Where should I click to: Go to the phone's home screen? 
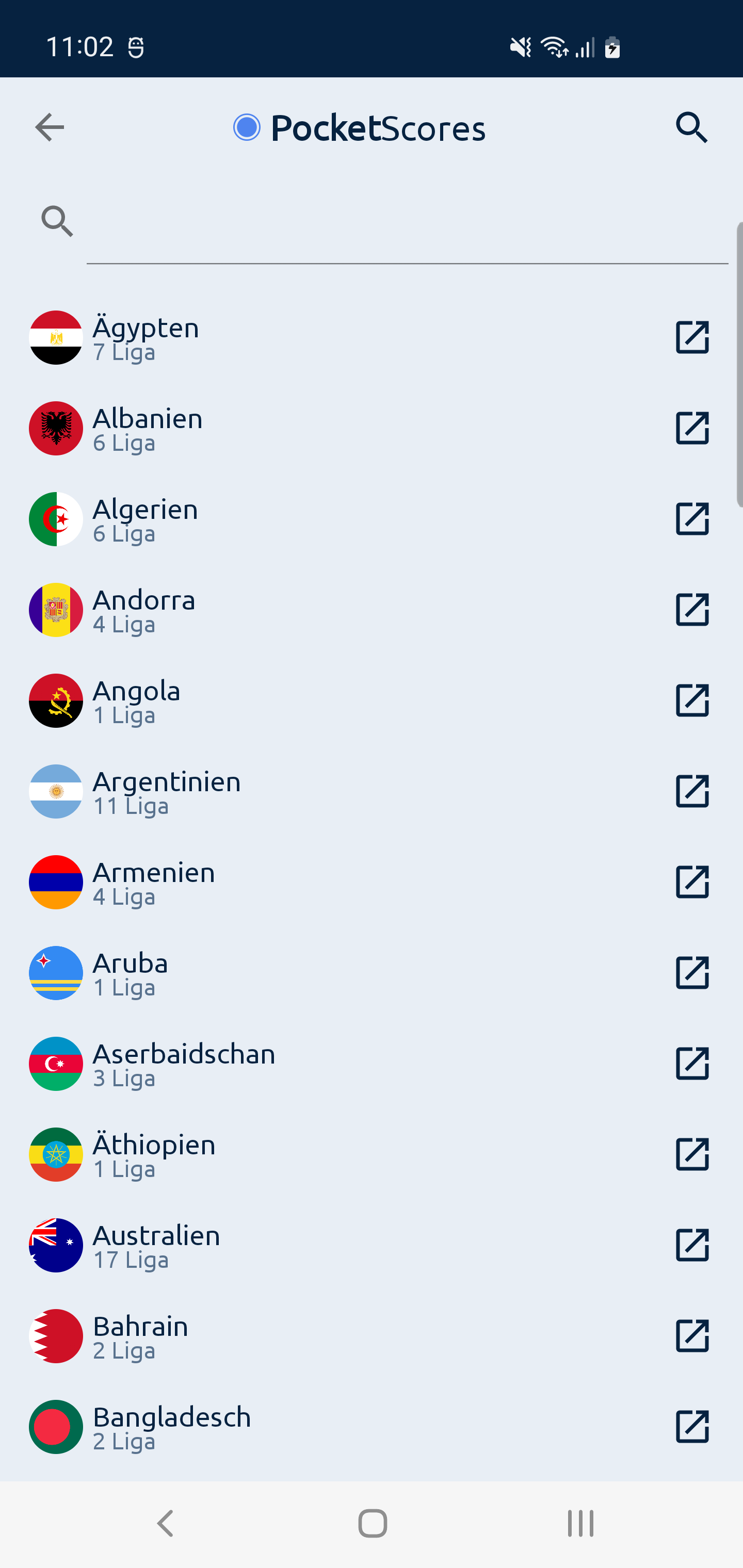click(372, 1523)
